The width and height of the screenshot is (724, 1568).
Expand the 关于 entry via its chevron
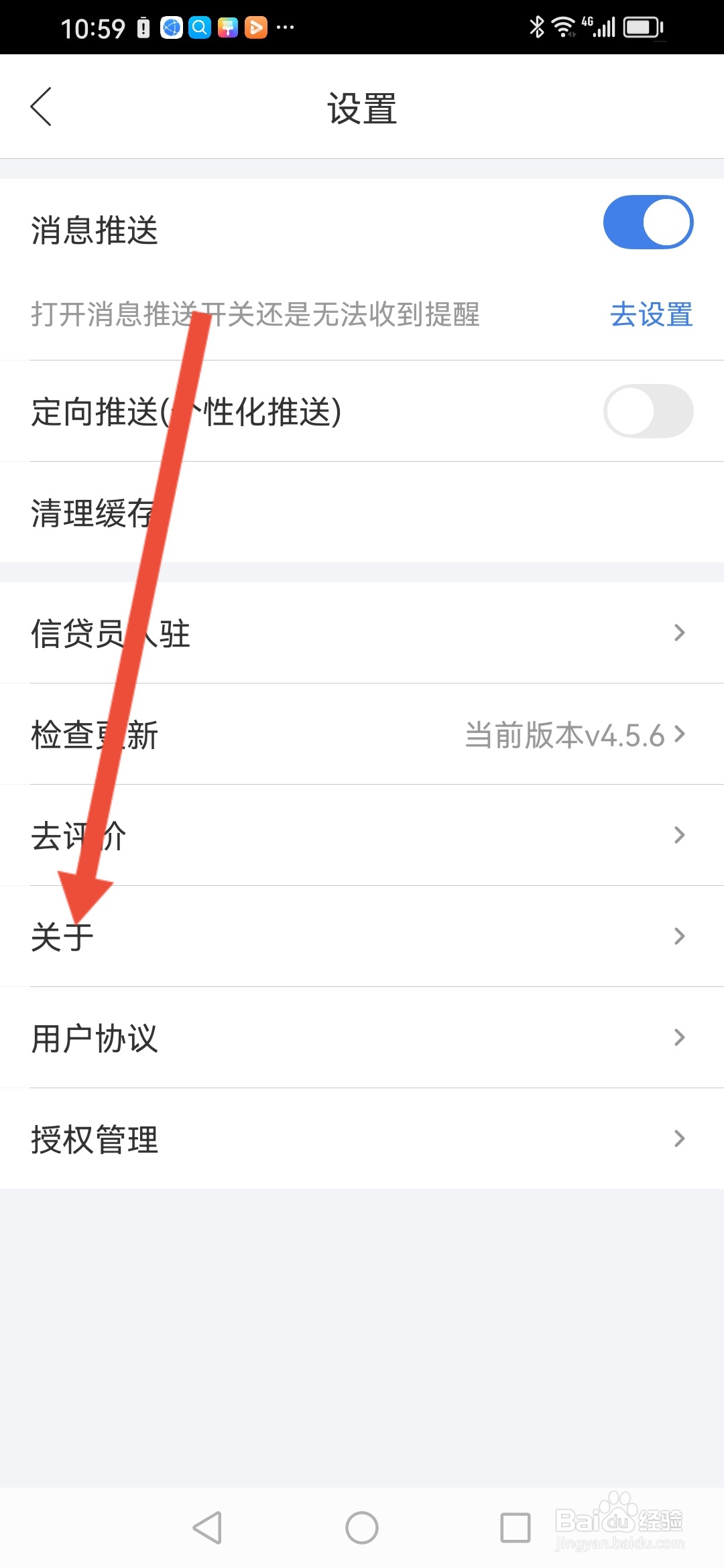pyautogui.click(x=679, y=937)
